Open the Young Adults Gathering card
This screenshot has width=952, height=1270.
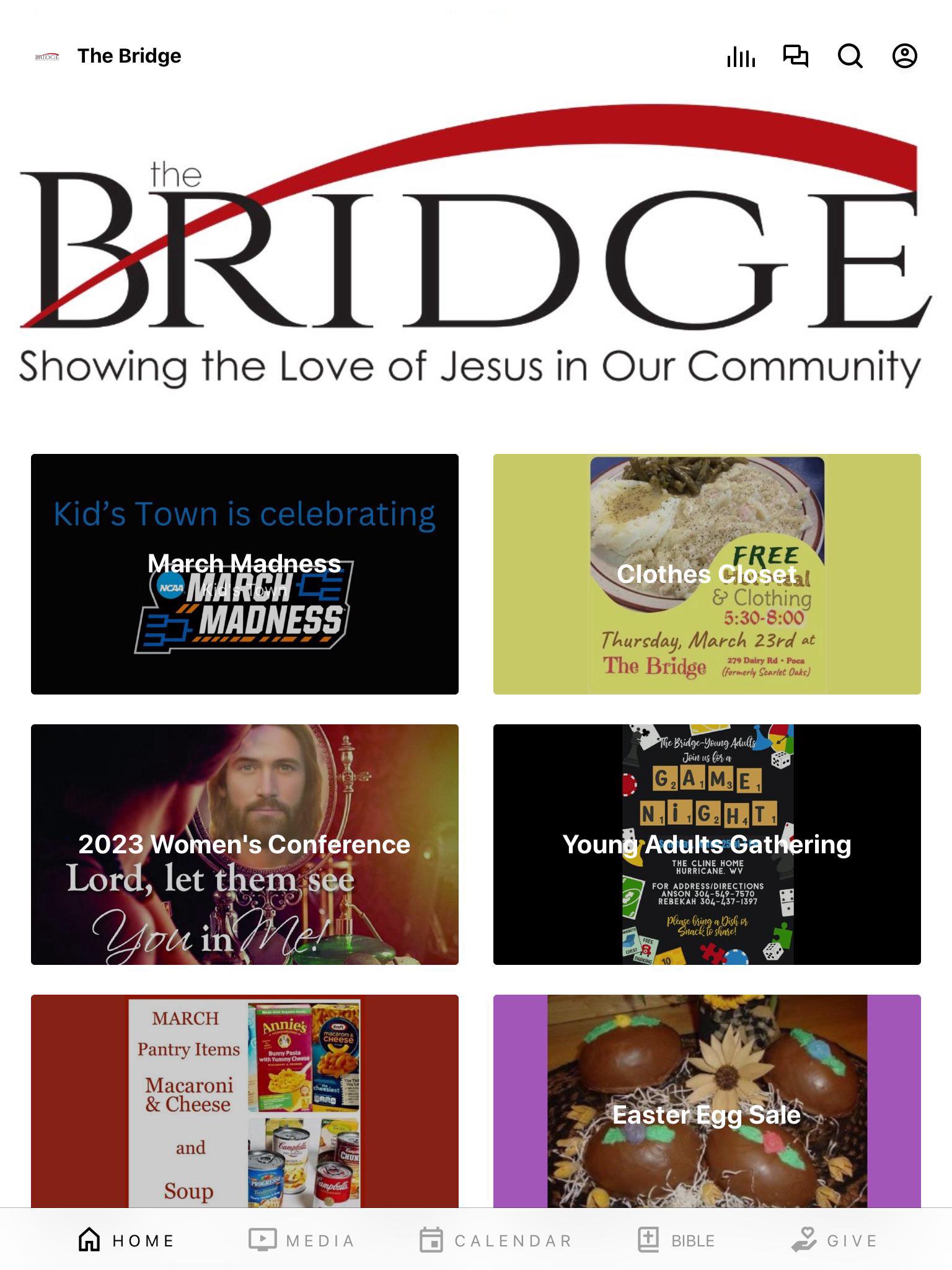pos(707,845)
